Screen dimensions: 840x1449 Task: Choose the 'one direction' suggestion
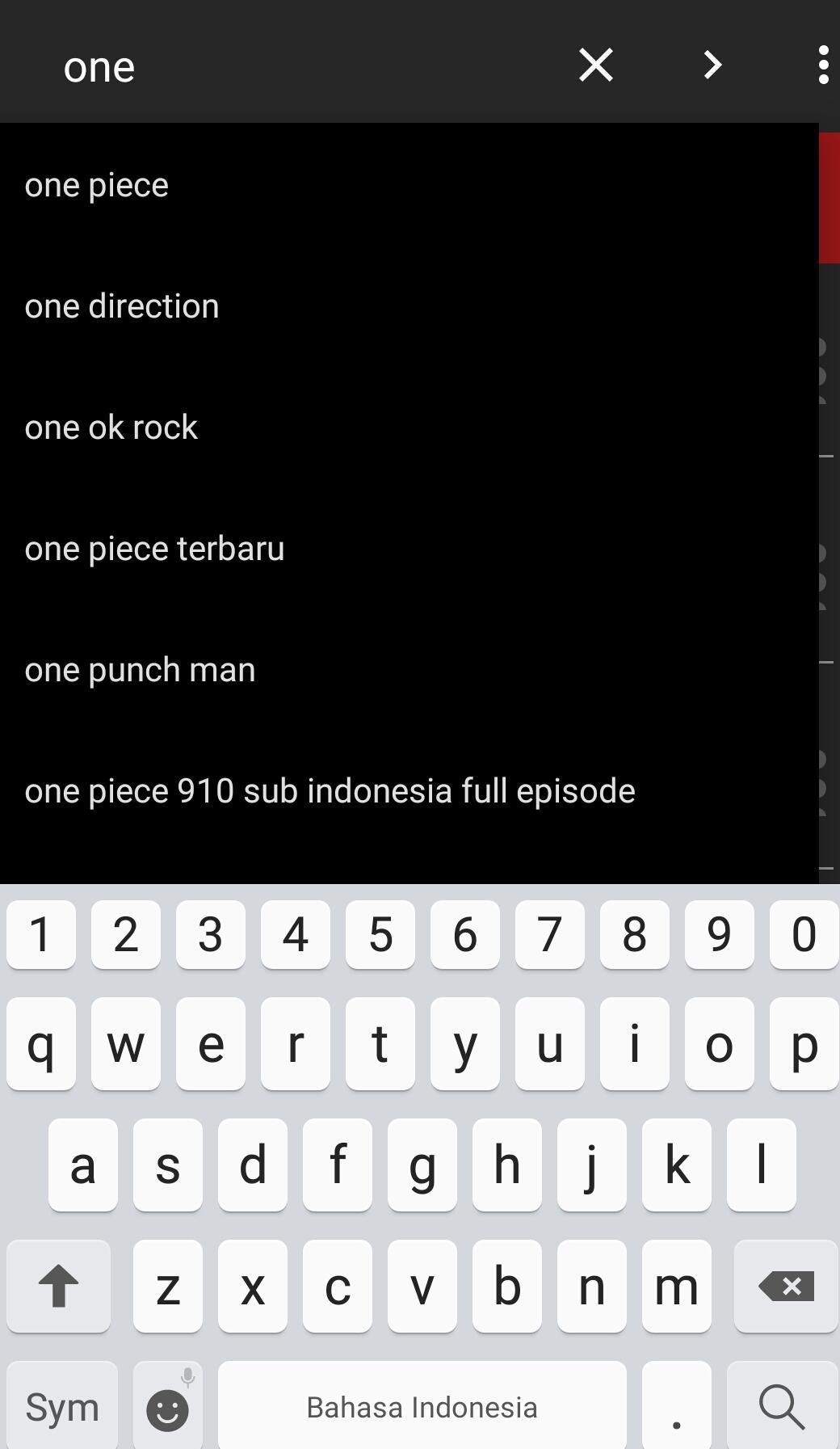[122, 306]
